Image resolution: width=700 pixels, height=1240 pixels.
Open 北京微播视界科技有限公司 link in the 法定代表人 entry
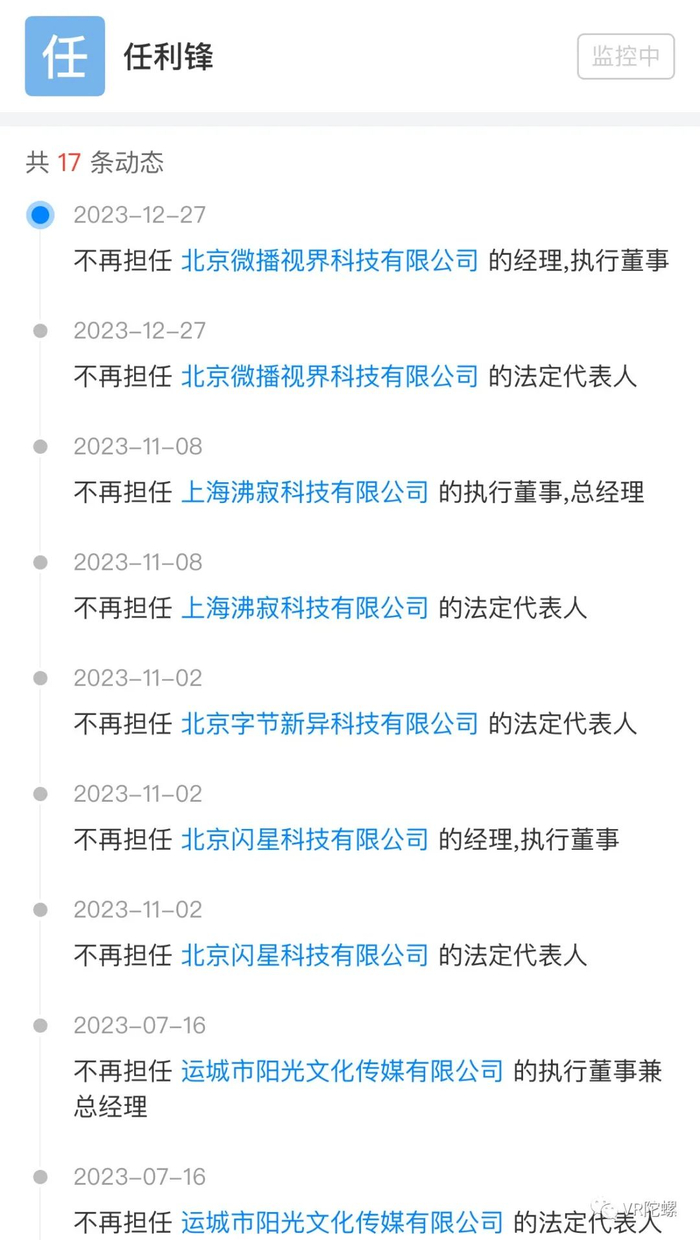330,377
